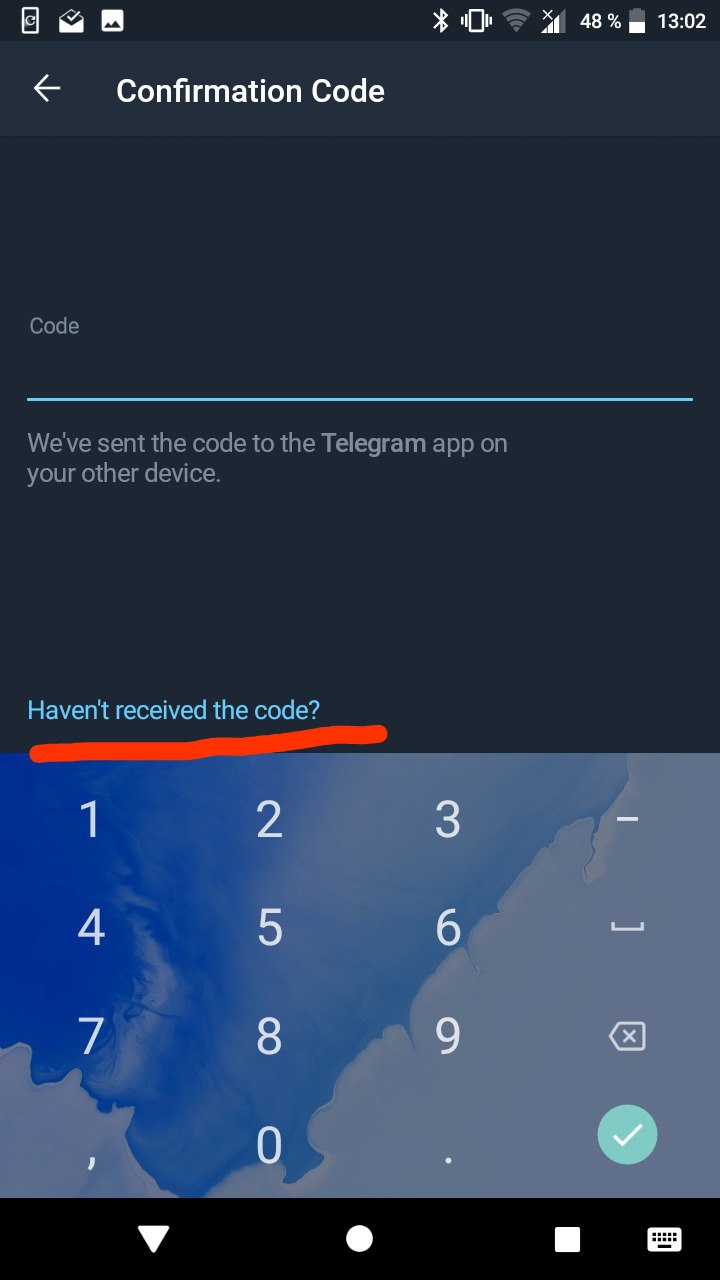720x1280 pixels.
Task: Tap the system home button
Action: (359, 1239)
